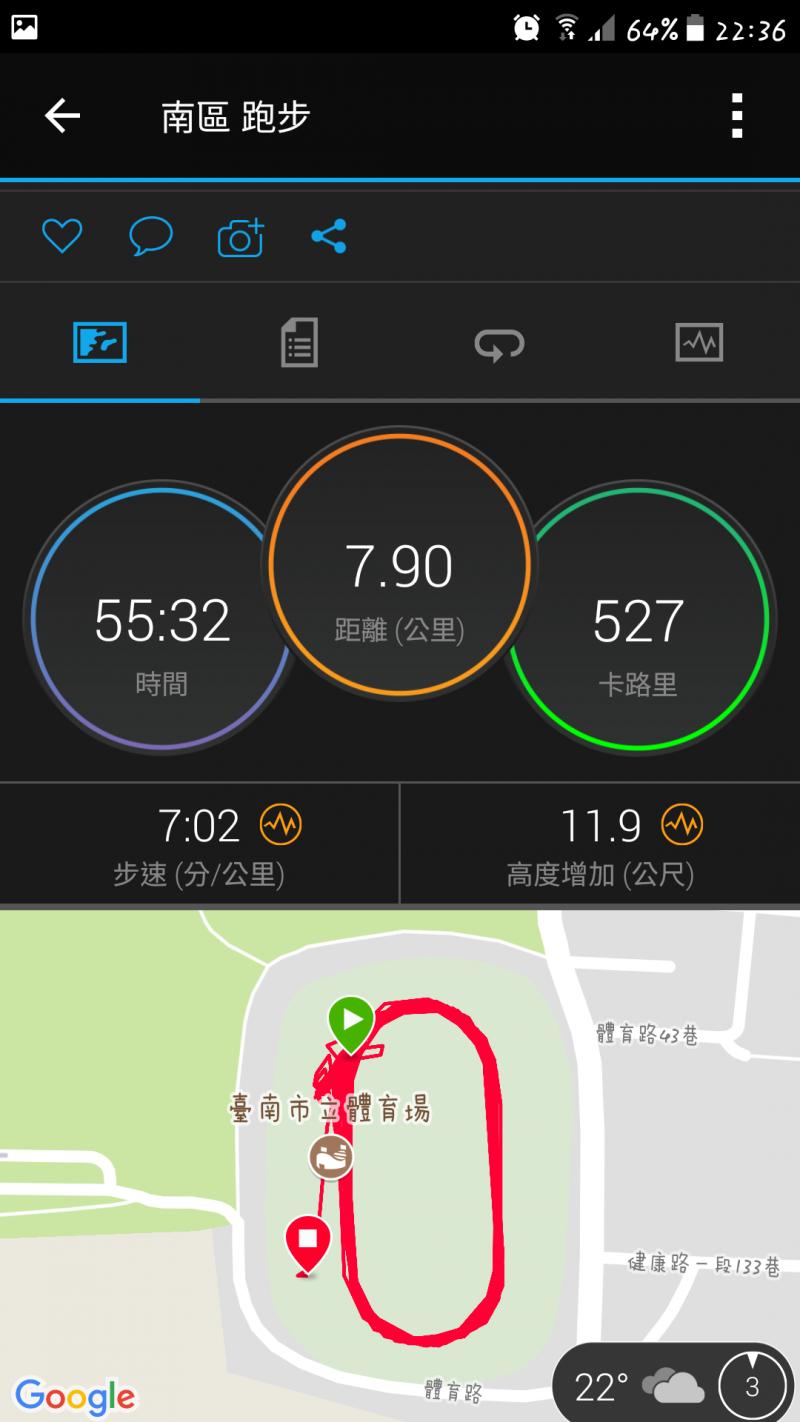This screenshot has height=1422, width=800.
Task: Open the comments bubble
Action: tap(151, 237)
